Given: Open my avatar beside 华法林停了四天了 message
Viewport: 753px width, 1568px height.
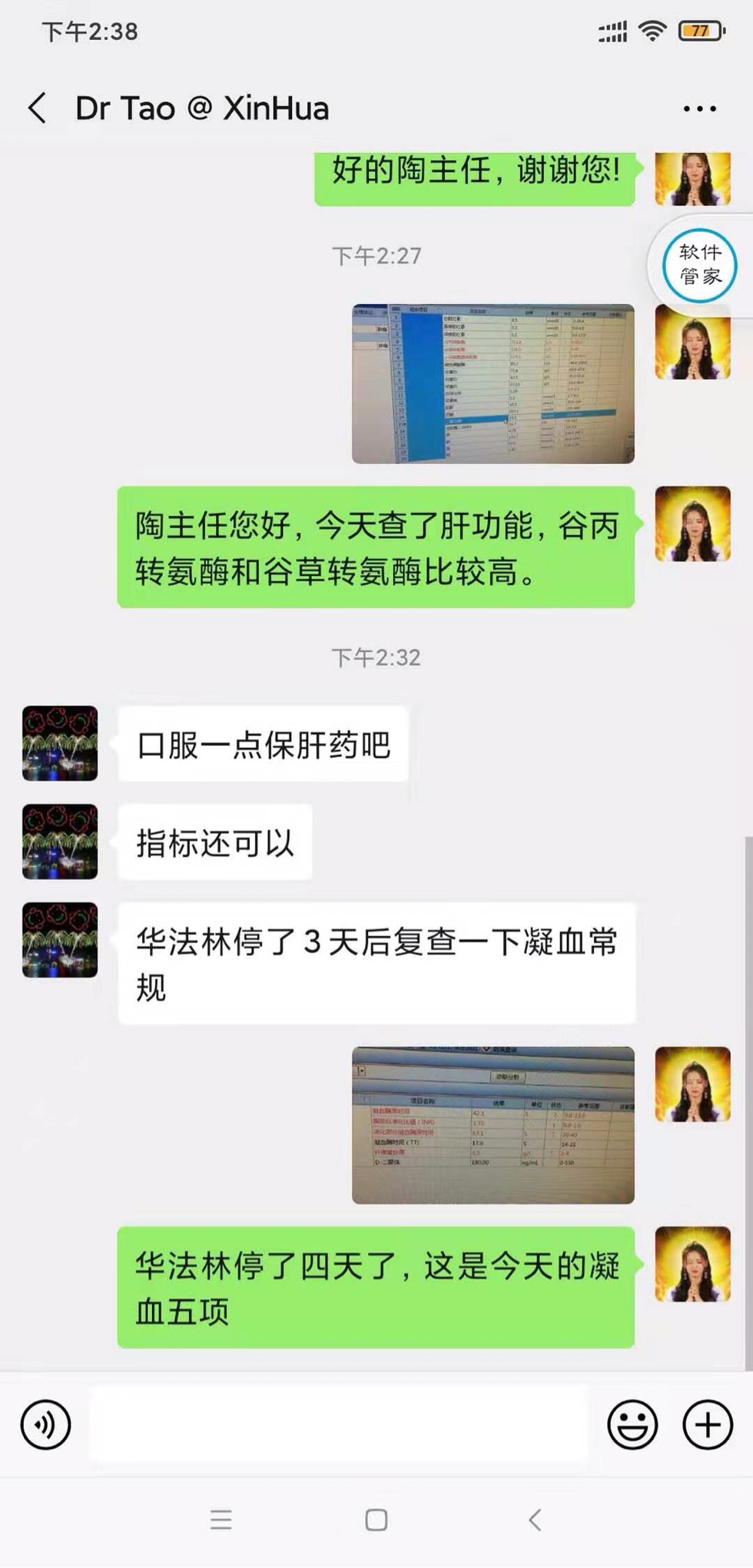Looking at the screenshot, I should (692, 1265).
